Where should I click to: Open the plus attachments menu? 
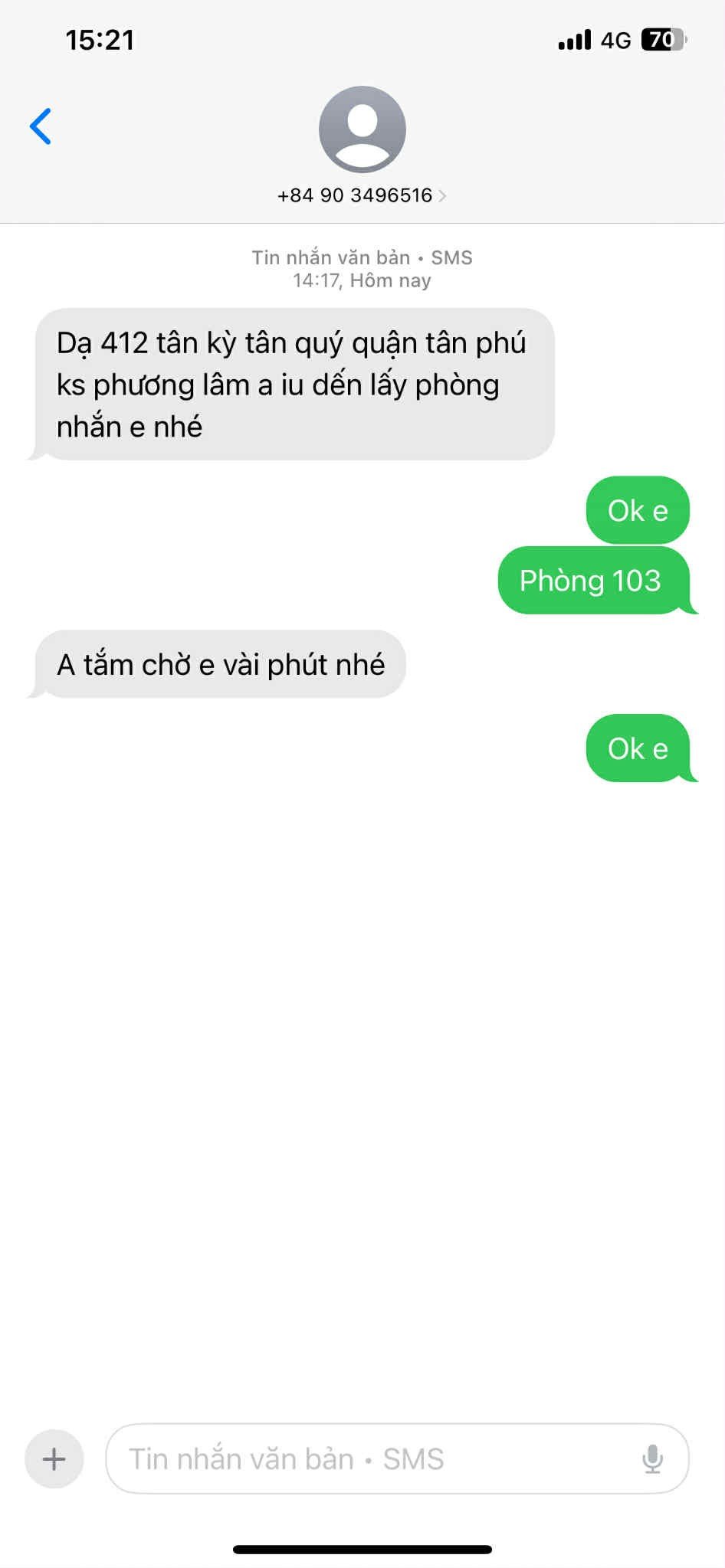[54, 1458]
